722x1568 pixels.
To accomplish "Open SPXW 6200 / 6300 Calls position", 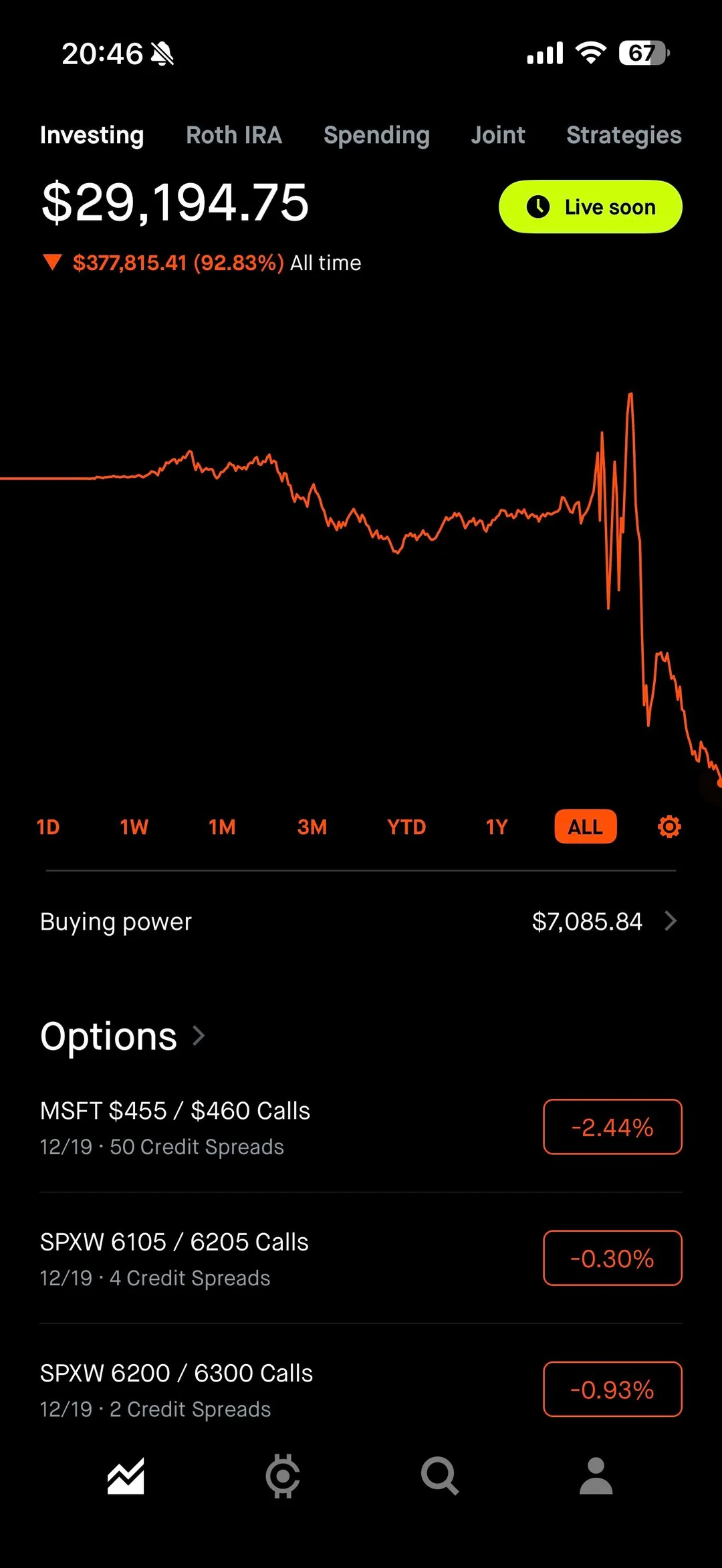I will (176, 1389).
